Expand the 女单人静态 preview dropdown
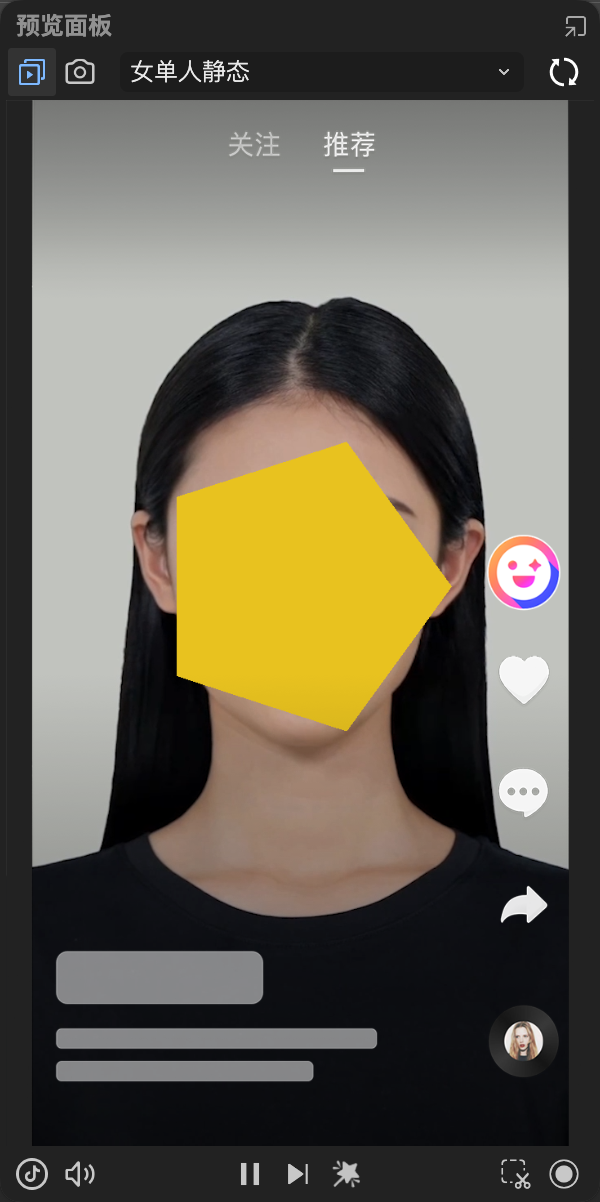Screen dimensions: 600x1202 click(322, 72)
